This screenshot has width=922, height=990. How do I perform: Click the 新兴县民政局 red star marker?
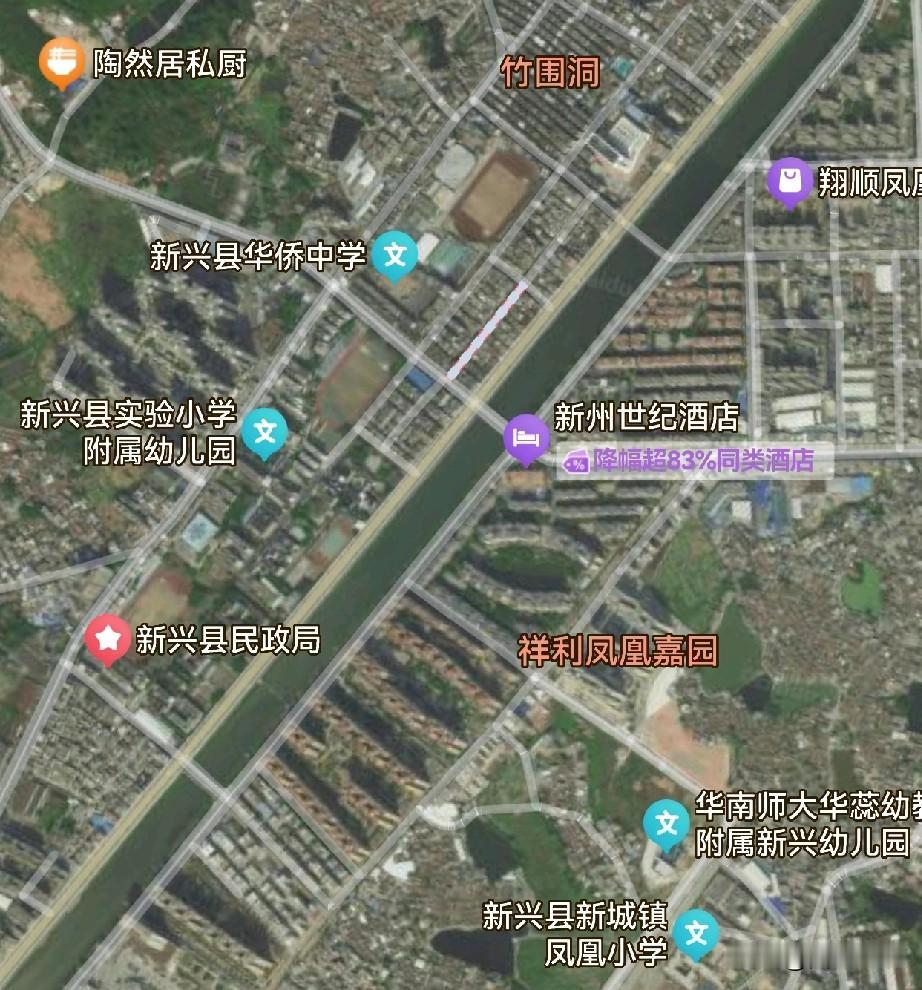coord(108,639)
